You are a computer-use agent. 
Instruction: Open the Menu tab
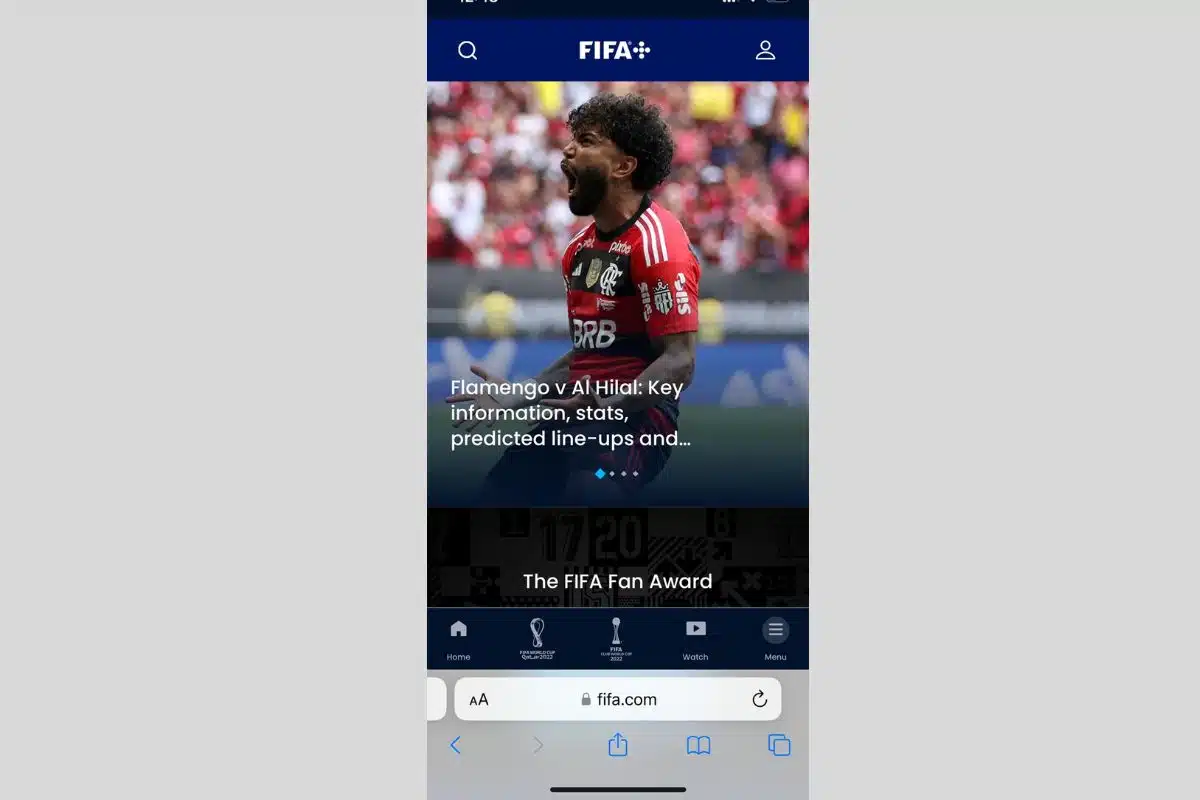click(775, 639)
